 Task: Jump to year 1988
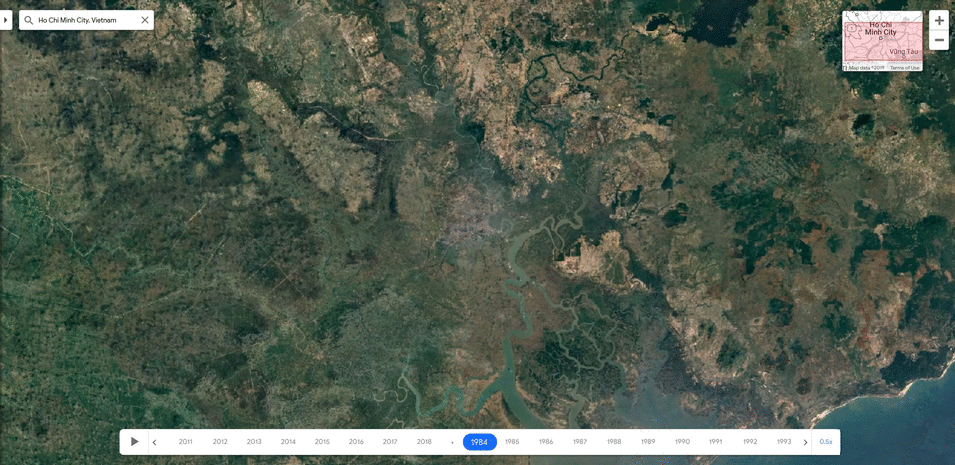(x=614, y=442)
